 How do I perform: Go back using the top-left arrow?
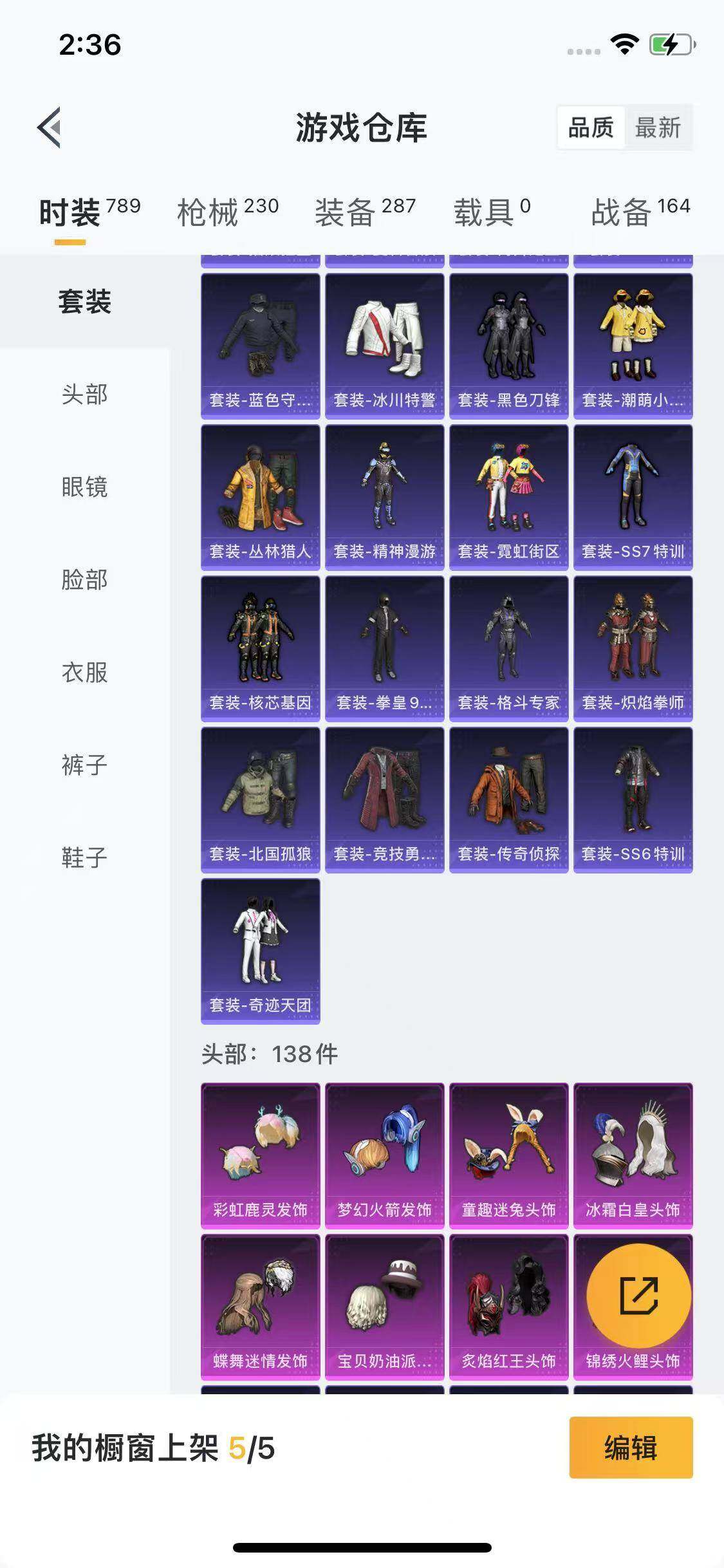tap(50, 127)
